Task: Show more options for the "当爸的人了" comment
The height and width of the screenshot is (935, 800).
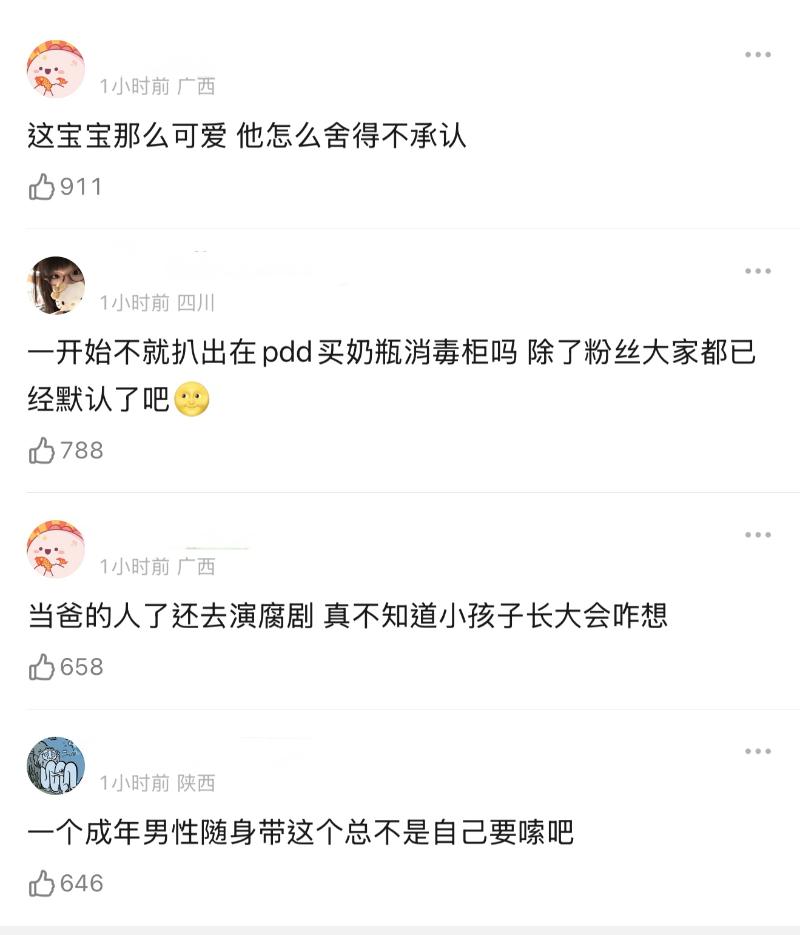Action: click(757, 535)
